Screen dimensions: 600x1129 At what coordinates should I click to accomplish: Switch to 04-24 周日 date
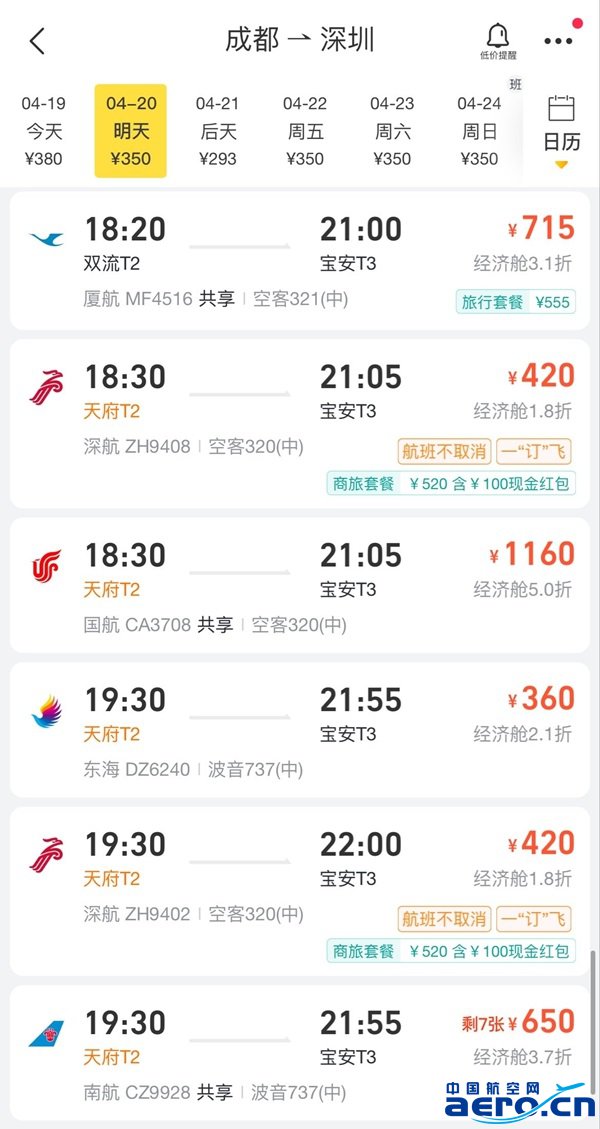(x=478, y=131)
